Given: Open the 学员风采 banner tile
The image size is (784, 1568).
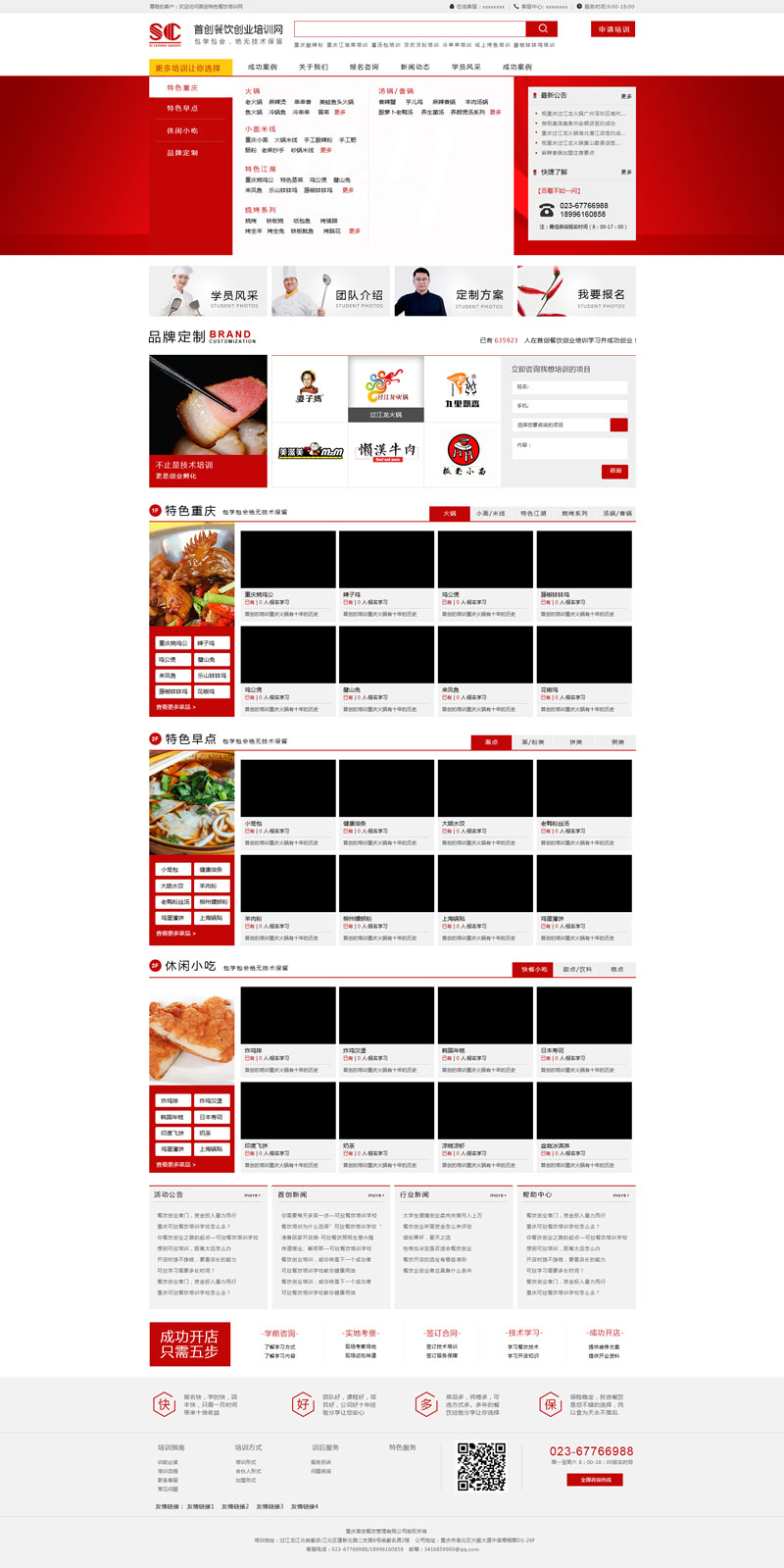Looking at the screenshot, I should [208, 291].
